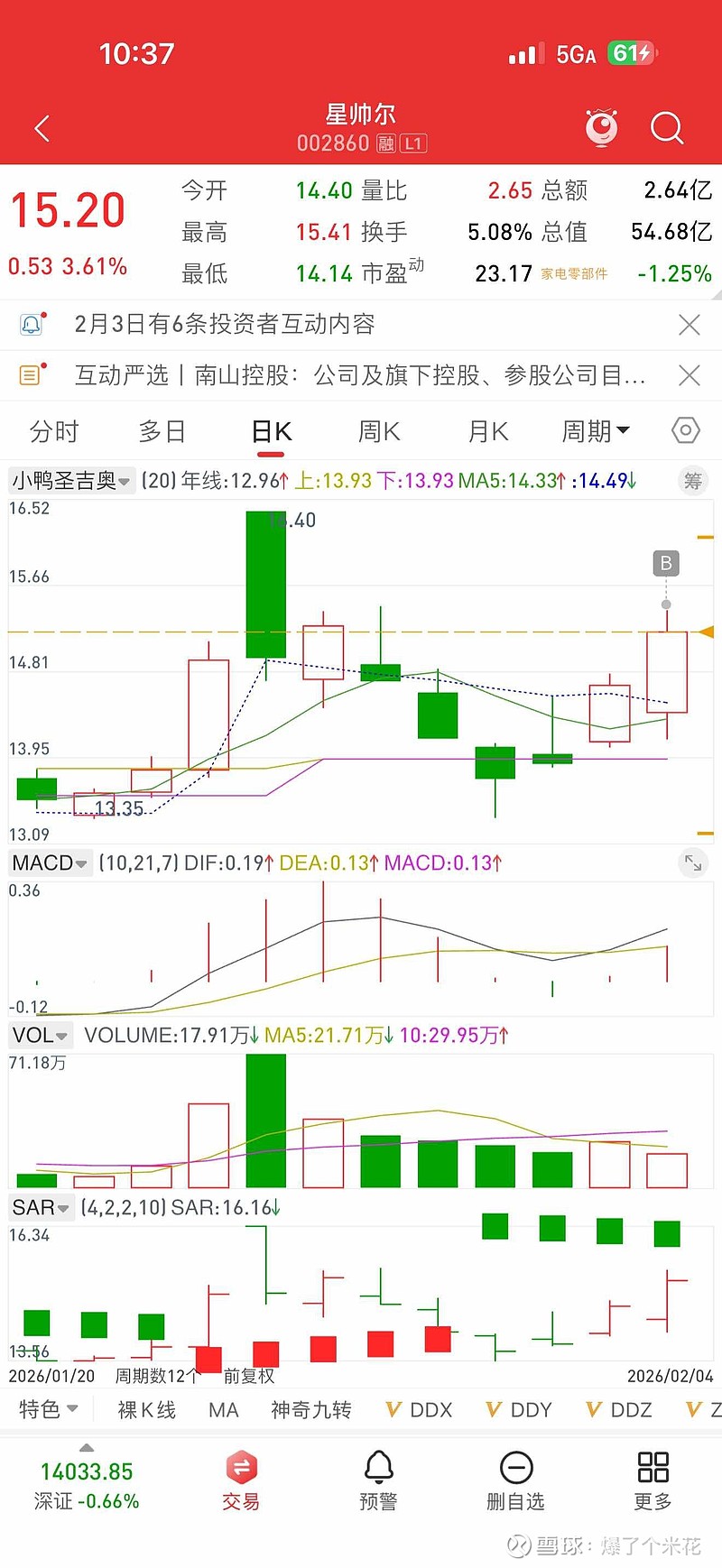Switch to 周K chart

[x=379, y=432]
